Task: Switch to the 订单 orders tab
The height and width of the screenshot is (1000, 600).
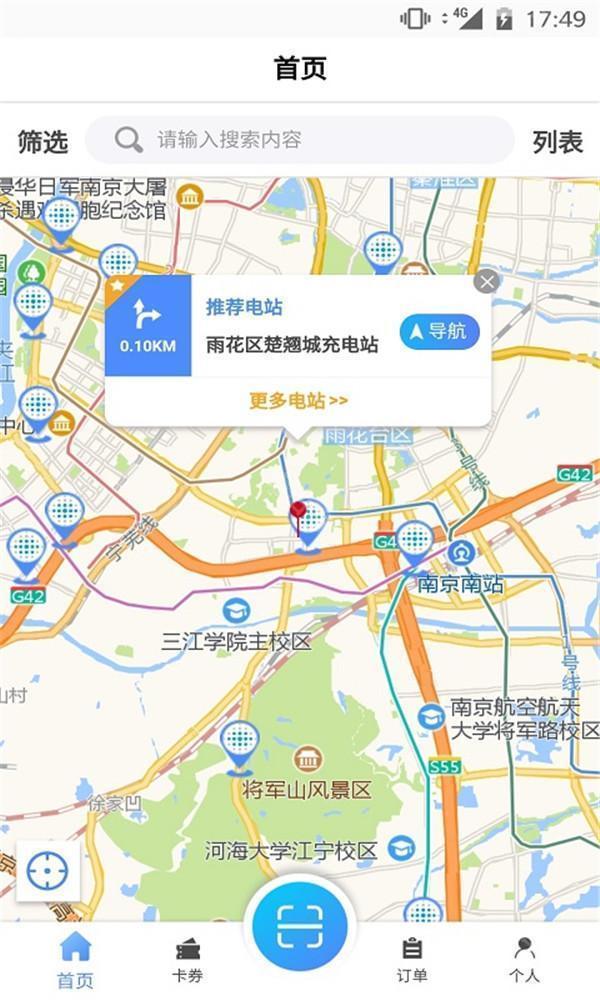Action: [x=411, y=960]
